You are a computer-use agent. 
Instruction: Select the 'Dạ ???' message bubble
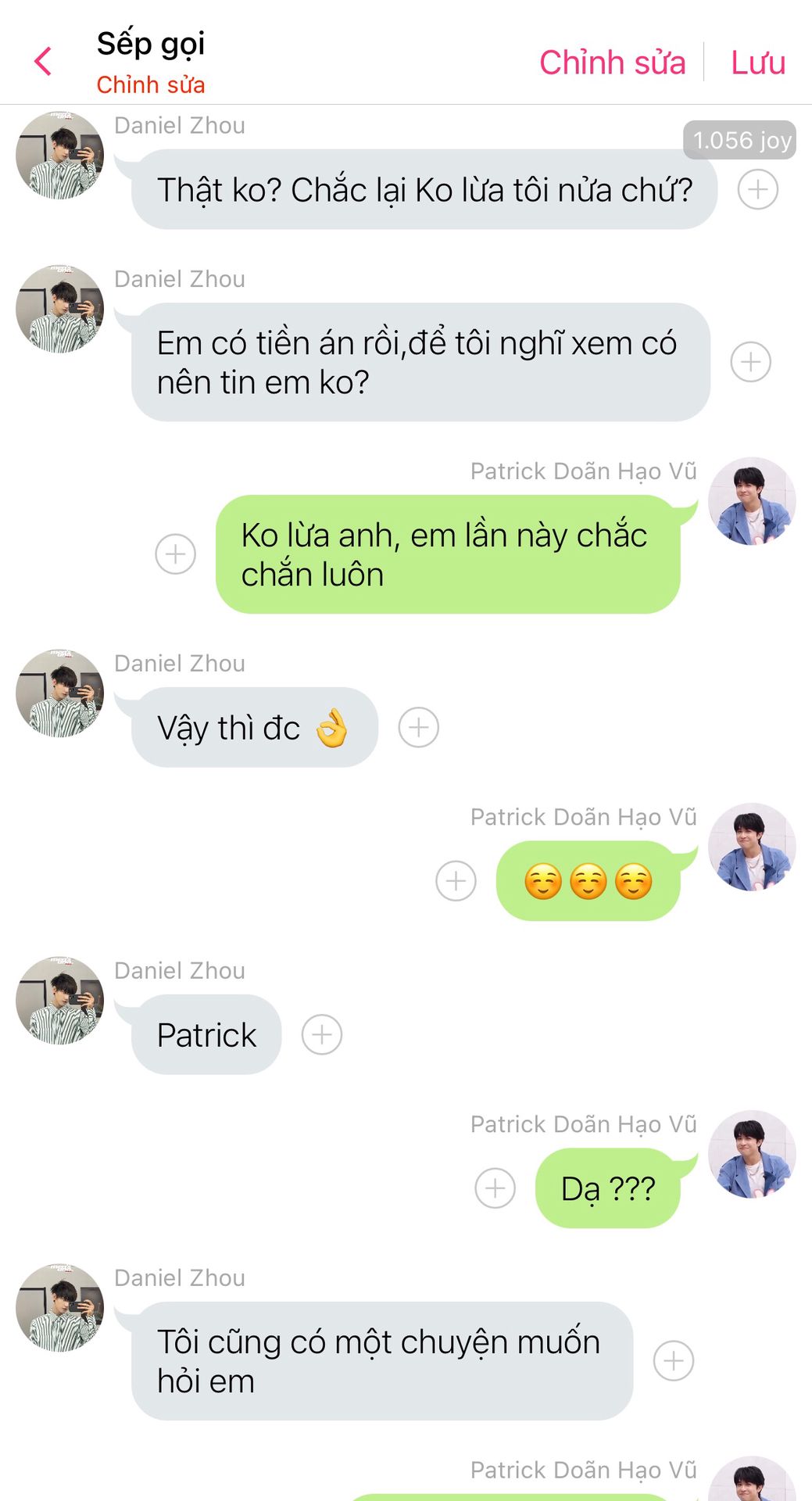tap(607, 1188)
